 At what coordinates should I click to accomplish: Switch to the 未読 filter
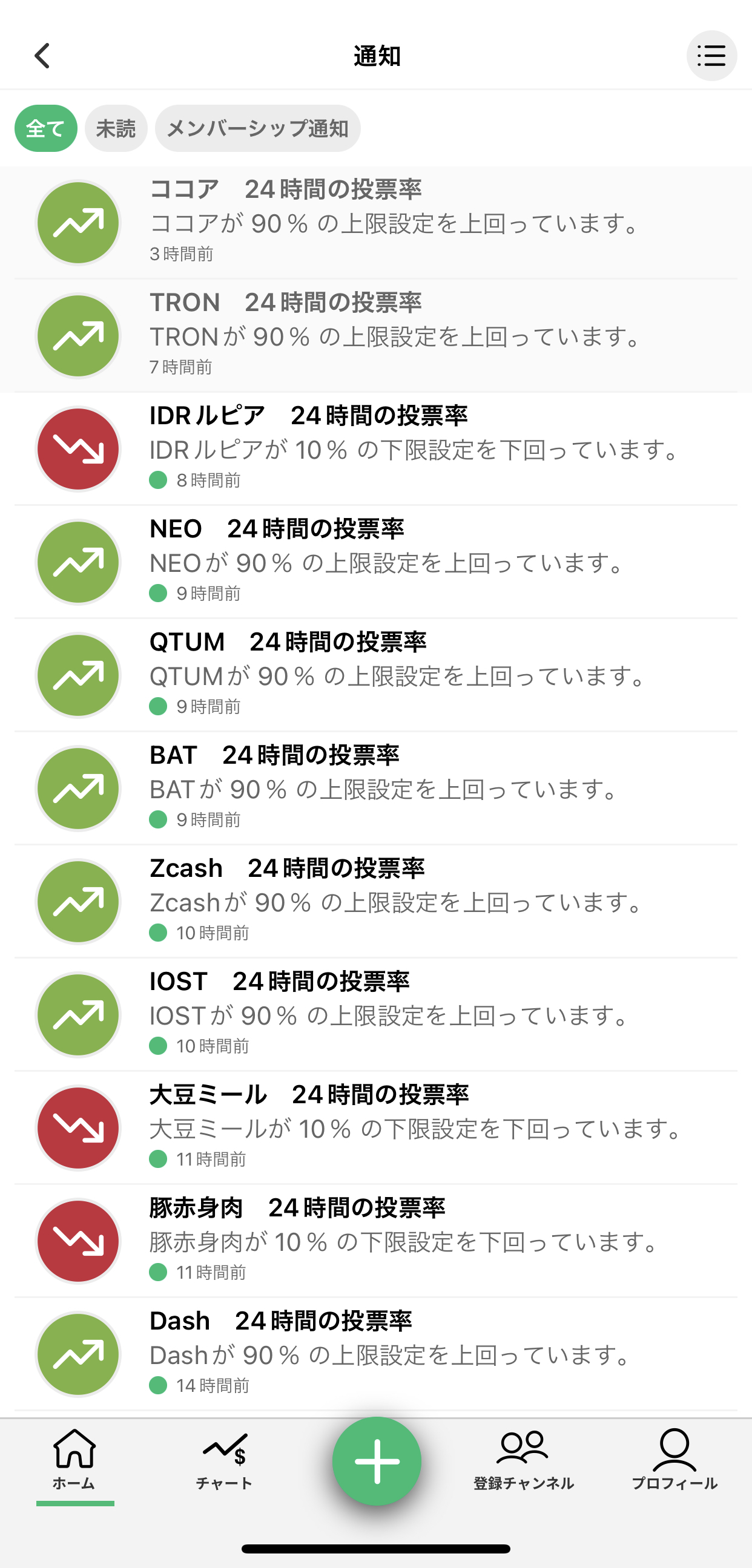(x=116, y=128)
